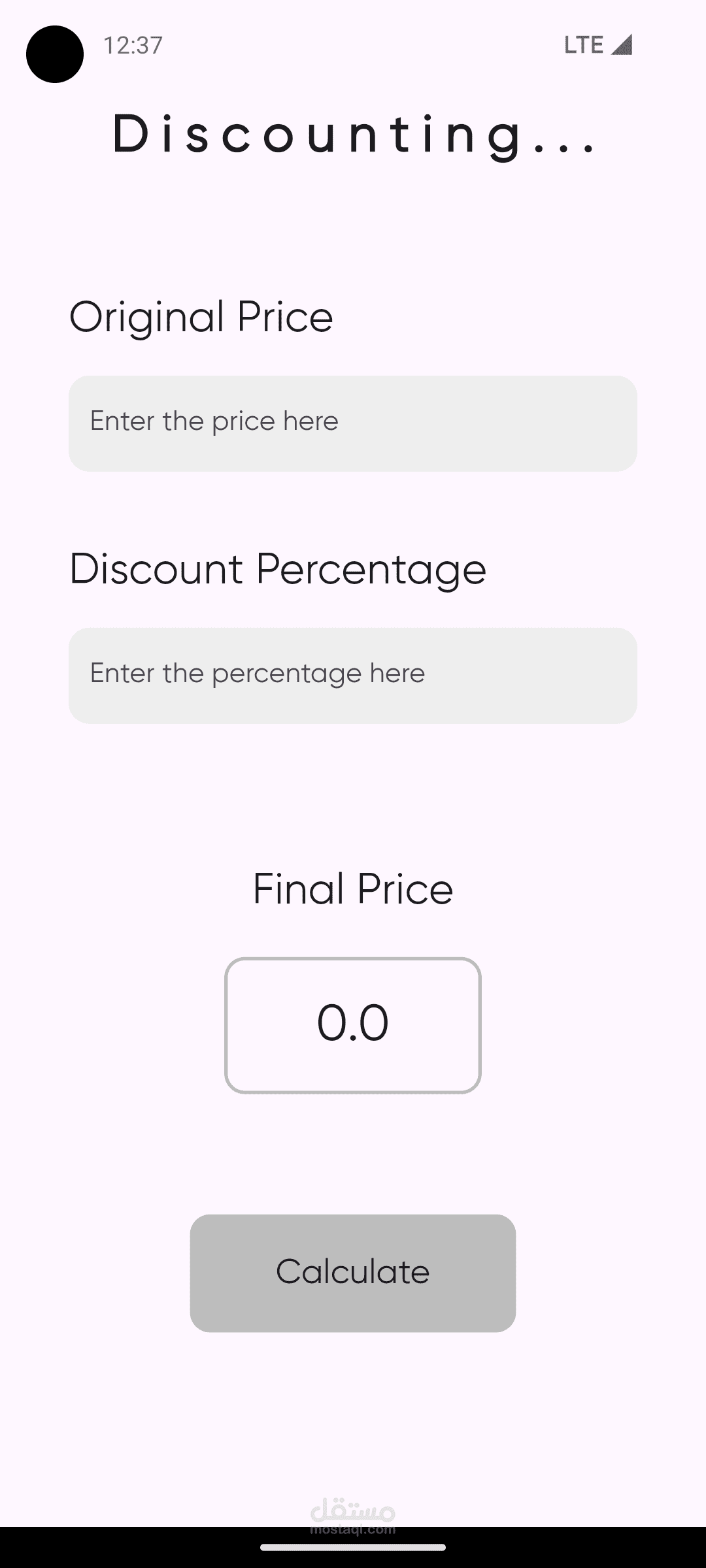Click the clock showing 12:37

[x=132, y=44]
